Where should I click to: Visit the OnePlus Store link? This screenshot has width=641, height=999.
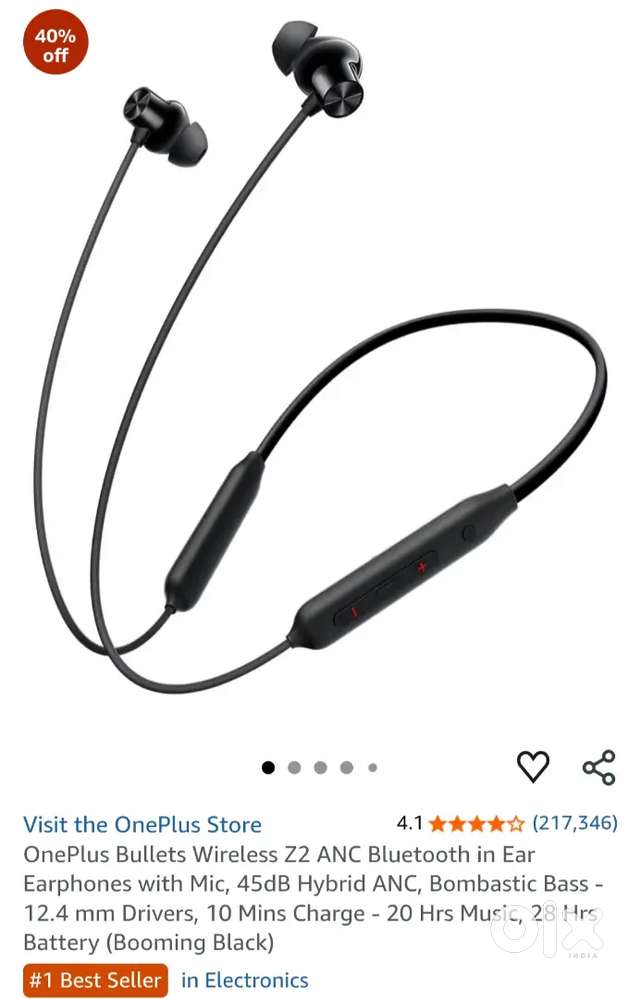tap(142, 825)
